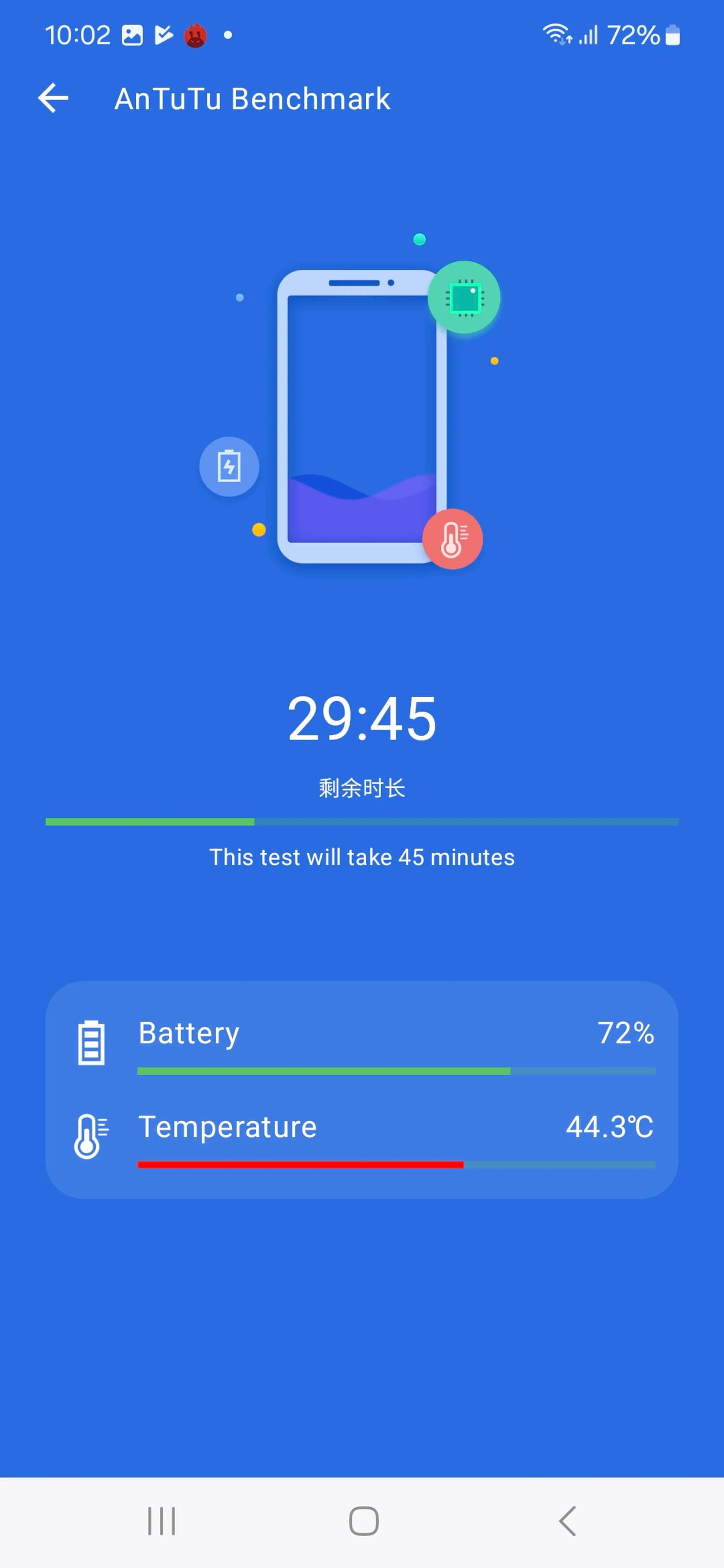
Task: Tap the Temperature reading 44.3℃
Action: pyautogui.click(x=609, y=1127)
